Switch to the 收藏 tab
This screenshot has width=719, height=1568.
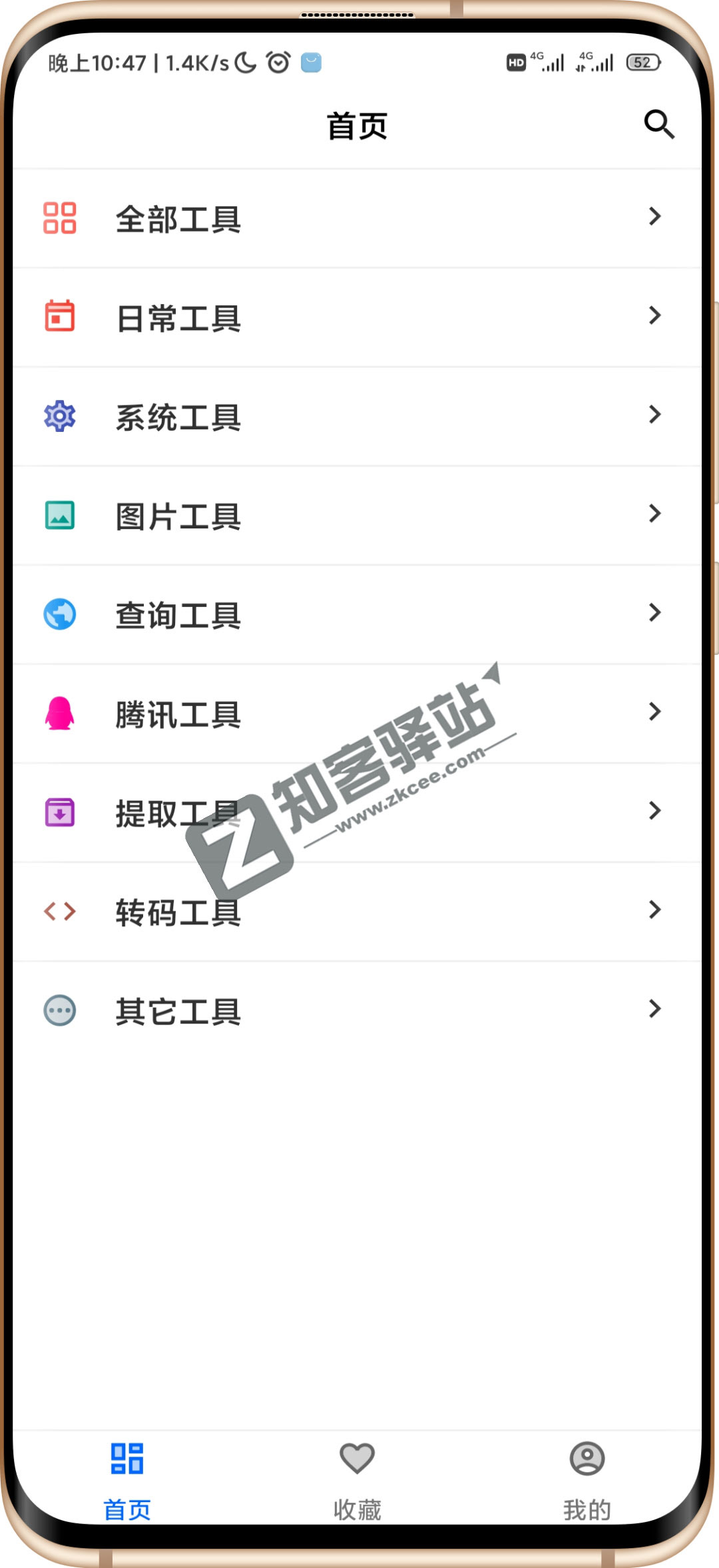point(358,1484)
